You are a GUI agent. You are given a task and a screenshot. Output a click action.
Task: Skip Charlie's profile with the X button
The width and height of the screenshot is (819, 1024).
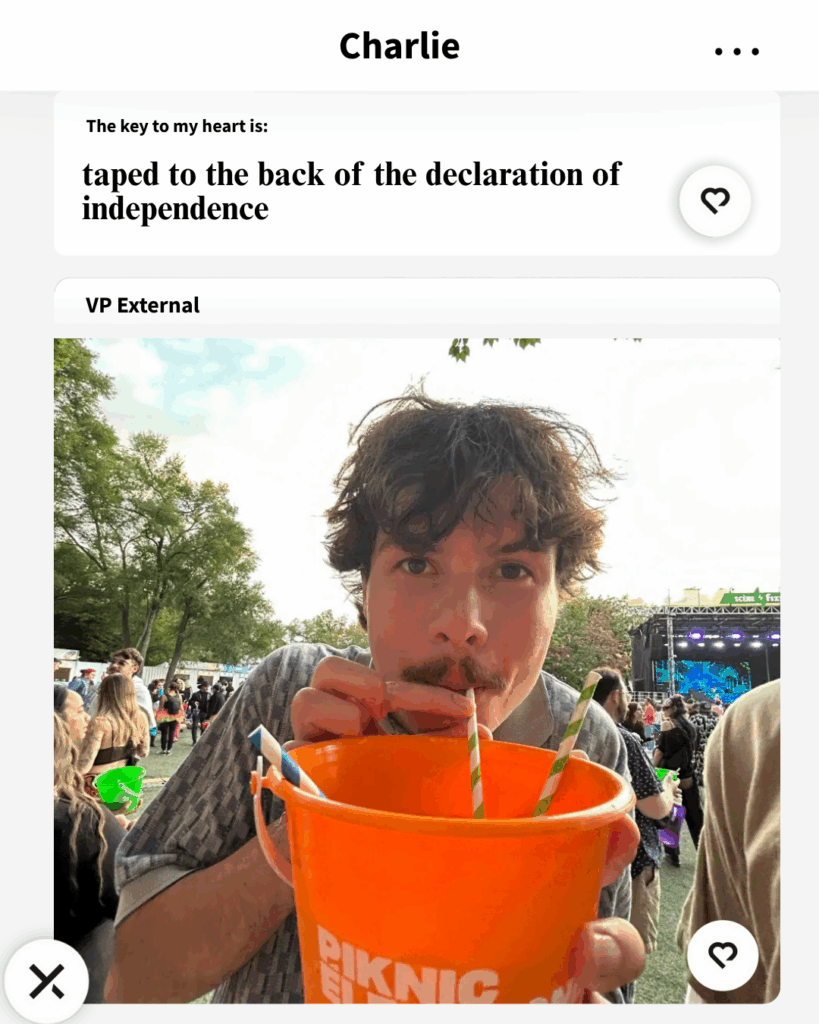[x=46, y=981]
